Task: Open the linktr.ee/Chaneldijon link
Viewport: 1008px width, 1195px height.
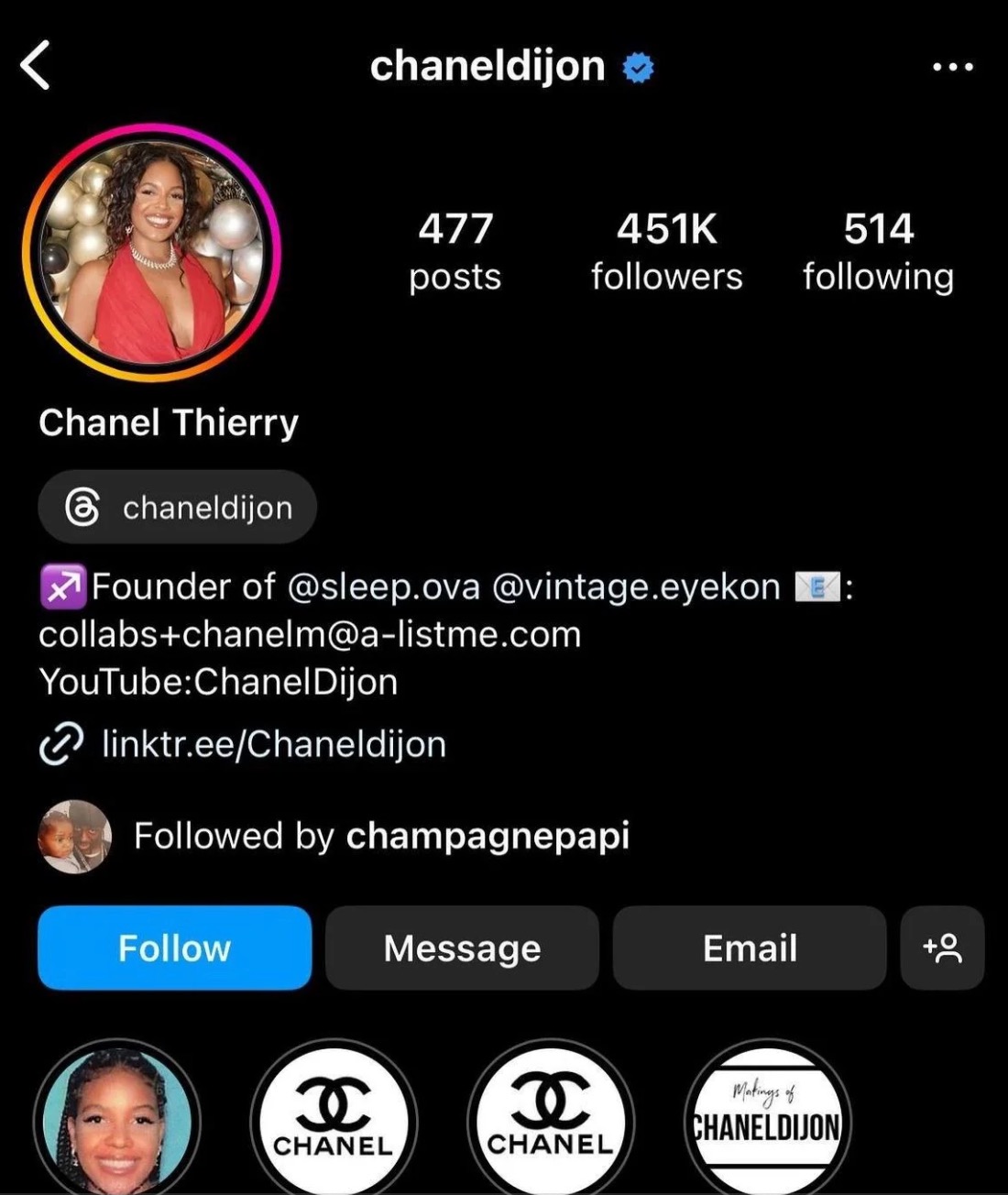Action: coord(273,744)
